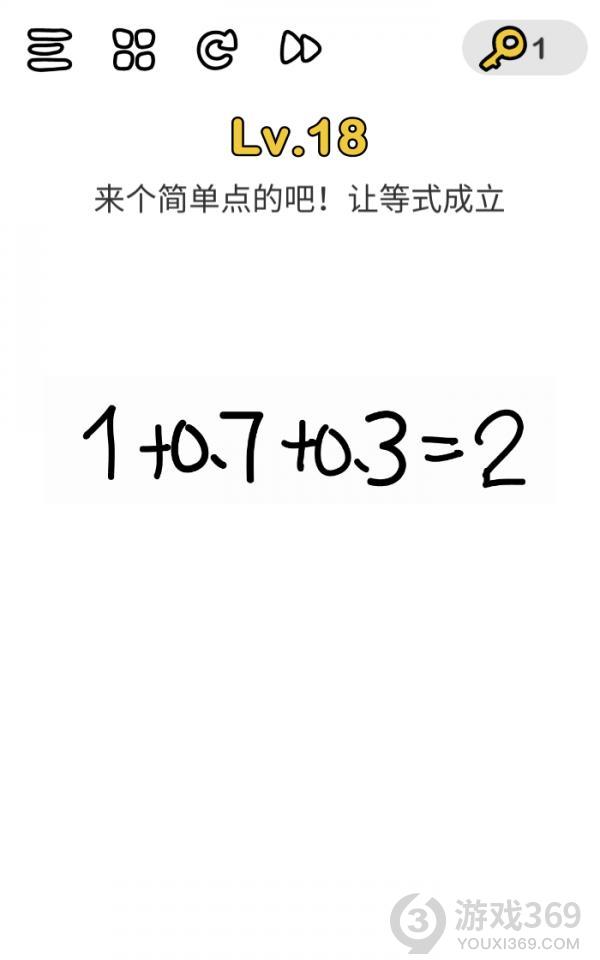This screenshot has width=600, height=960.
Task: Use a key hint
Action: coord(525,48)
